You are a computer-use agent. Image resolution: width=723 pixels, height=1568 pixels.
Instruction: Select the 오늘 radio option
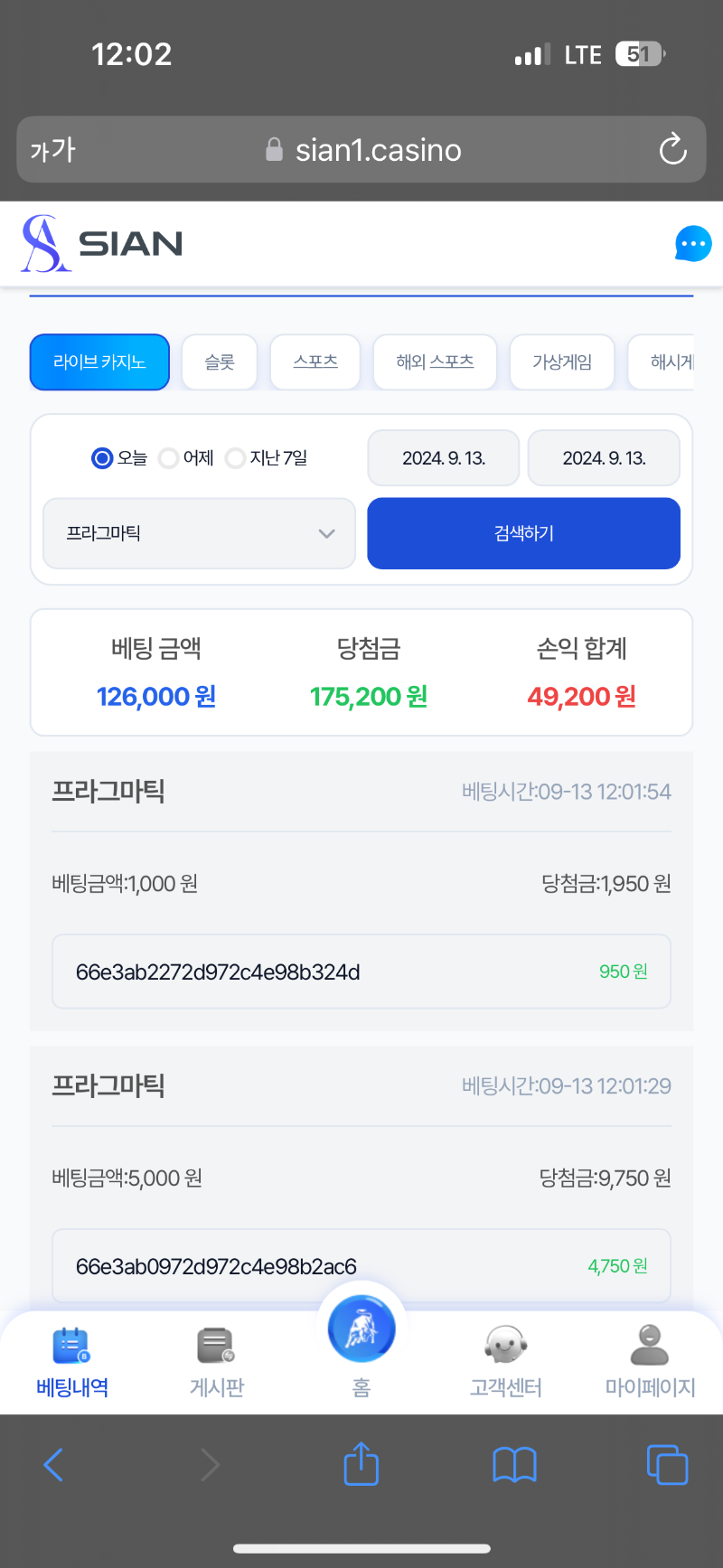pyautogui.click(x=119, y=458)
